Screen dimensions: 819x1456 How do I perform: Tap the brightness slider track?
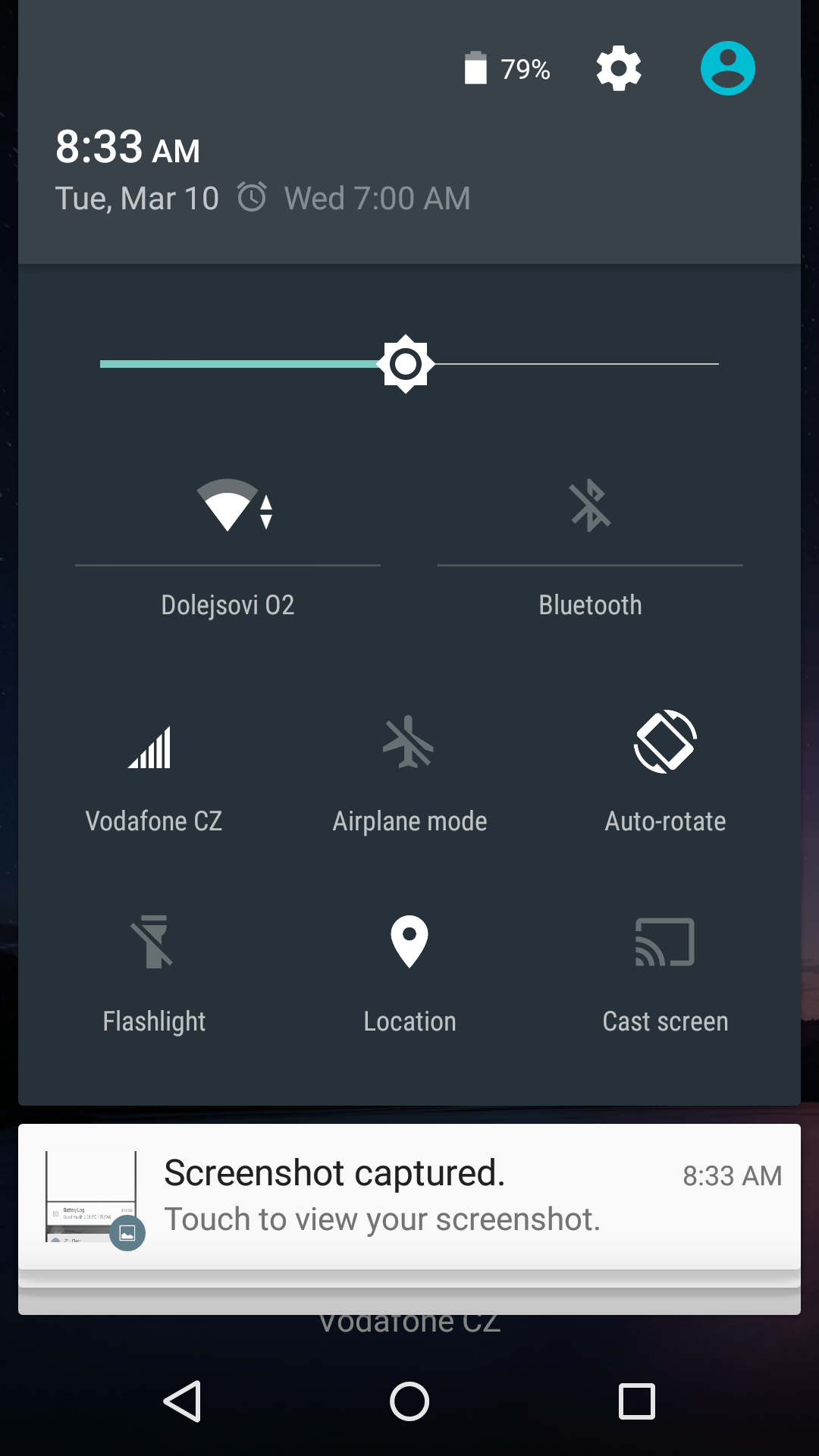[409, 364]
